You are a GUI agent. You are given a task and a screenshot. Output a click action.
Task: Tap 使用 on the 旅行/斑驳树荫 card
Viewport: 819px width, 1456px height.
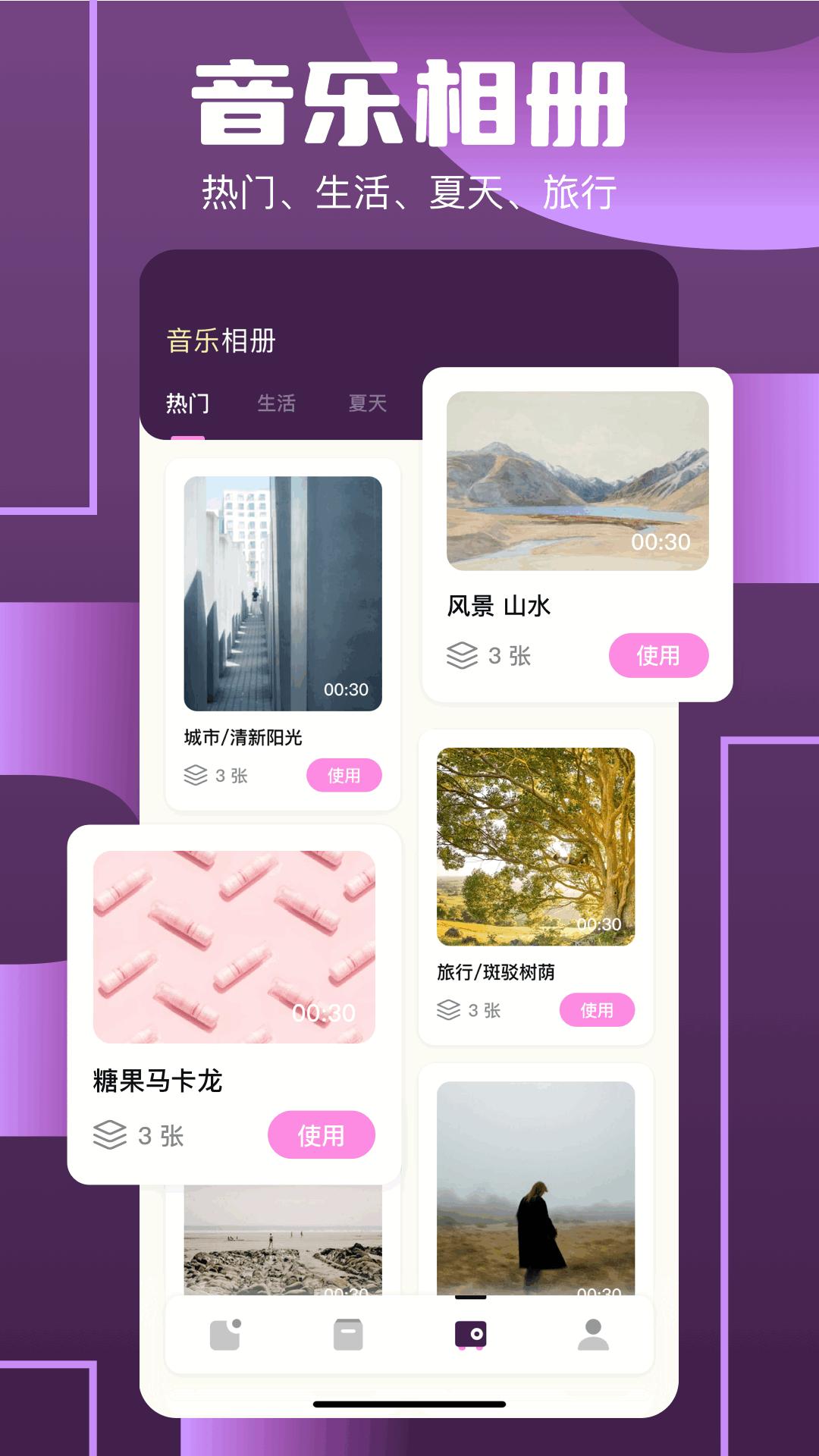(599, 1011)
